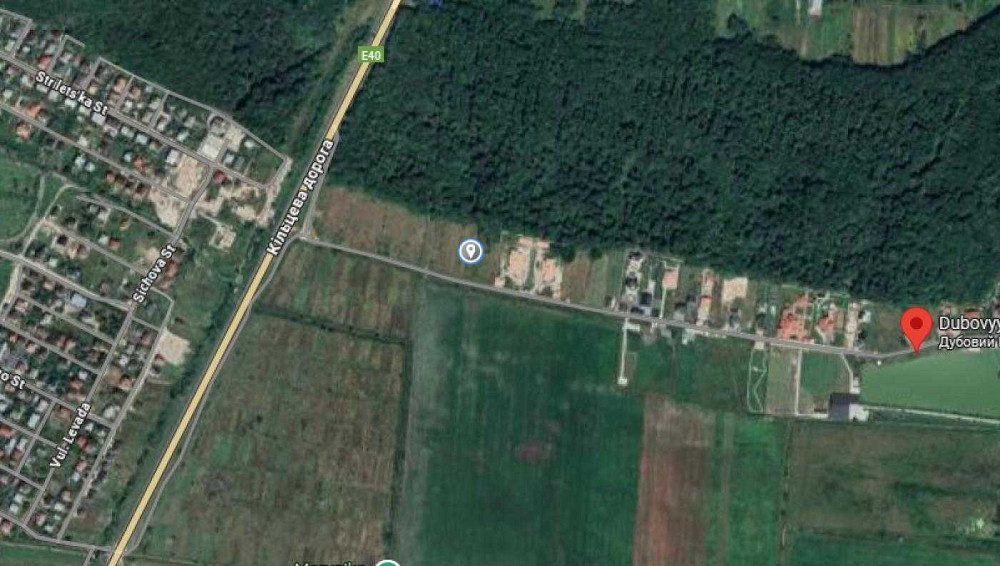This screenshot has height=566, width=1000.
Task: Tap the red Dubovyy location pin
Action: coord(916,327)
